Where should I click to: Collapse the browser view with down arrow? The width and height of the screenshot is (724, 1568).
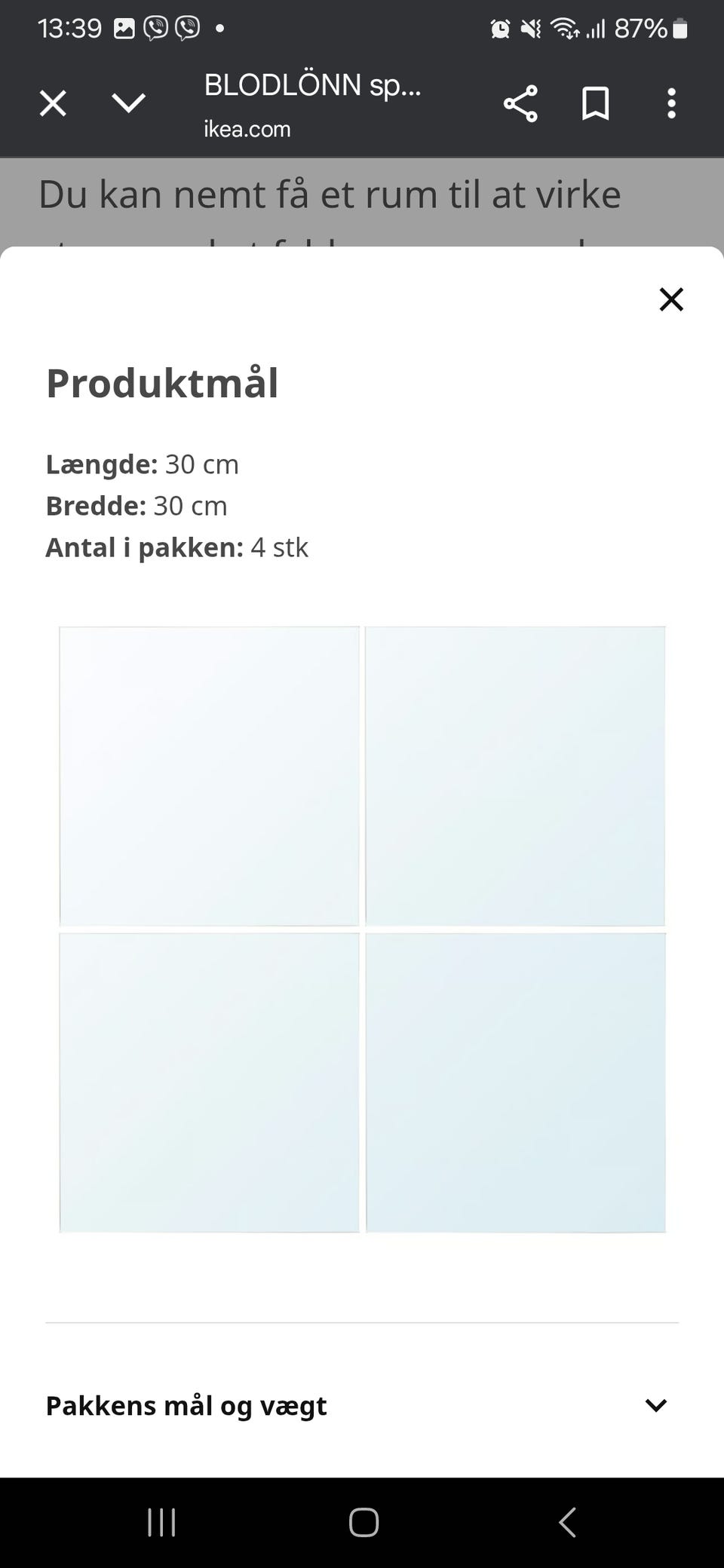tap(128, 103)
